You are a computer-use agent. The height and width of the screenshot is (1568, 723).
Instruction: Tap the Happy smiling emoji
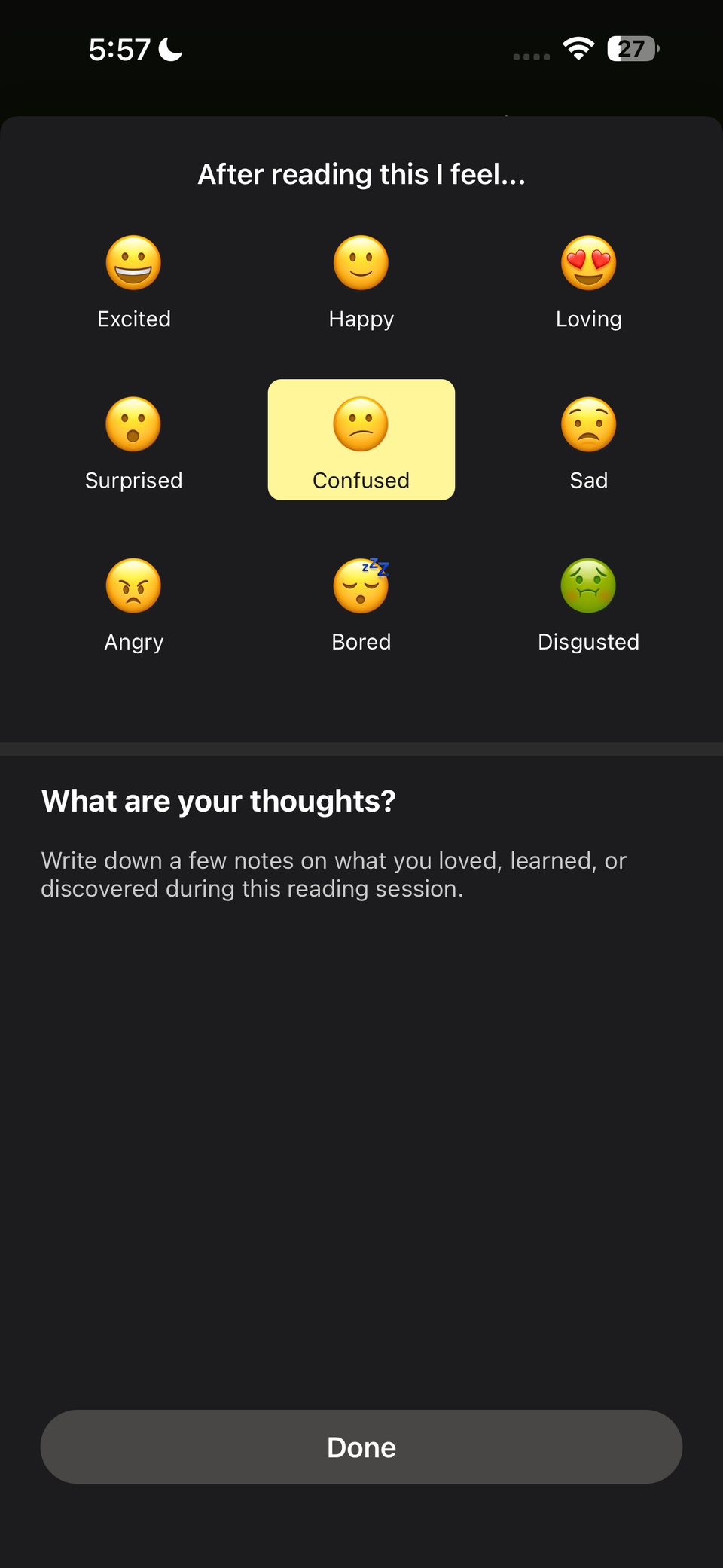tap(361, 263)
